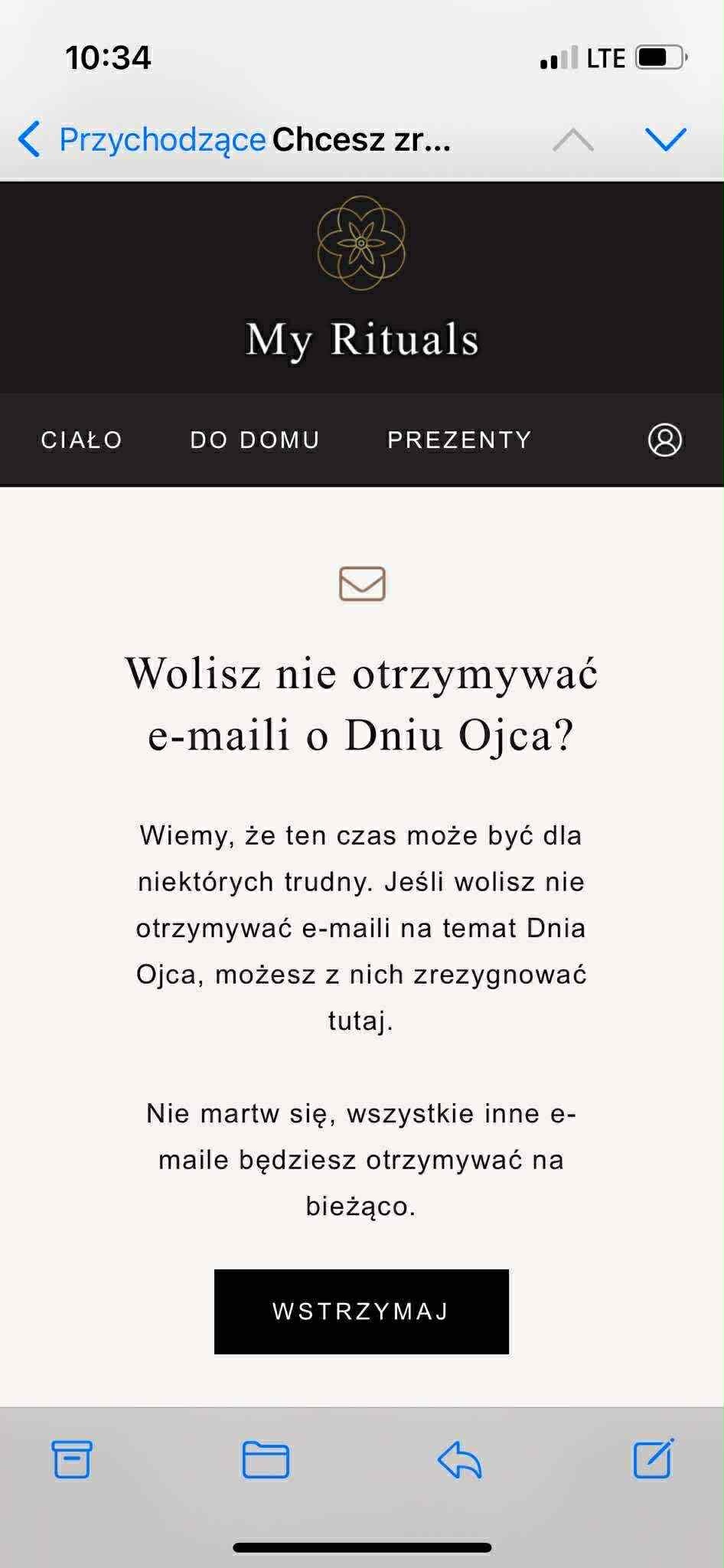Jump to the previous email arrow
This screenshot has height=1568, width=724.
pyautogui.click(x=573, y=139)
